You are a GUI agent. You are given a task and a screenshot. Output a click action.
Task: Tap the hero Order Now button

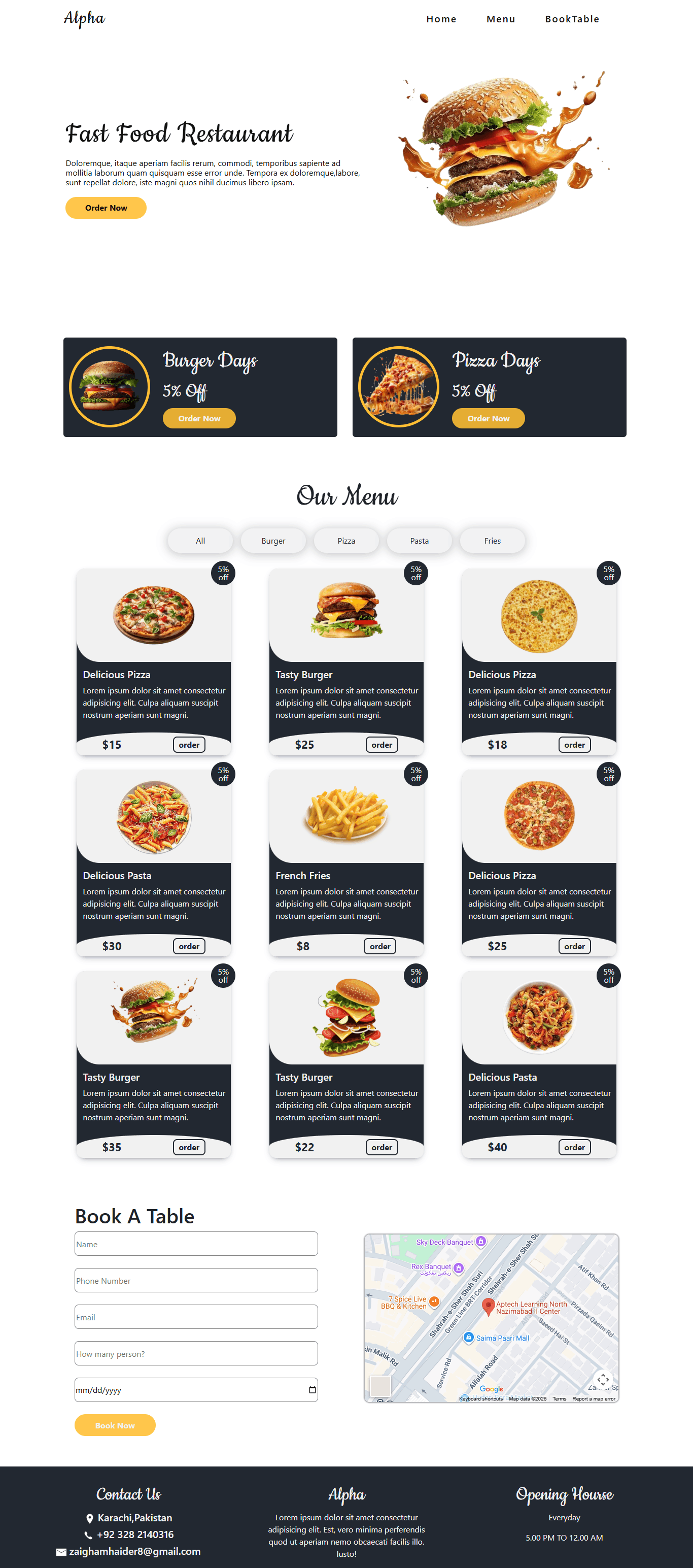coord(106,208)
